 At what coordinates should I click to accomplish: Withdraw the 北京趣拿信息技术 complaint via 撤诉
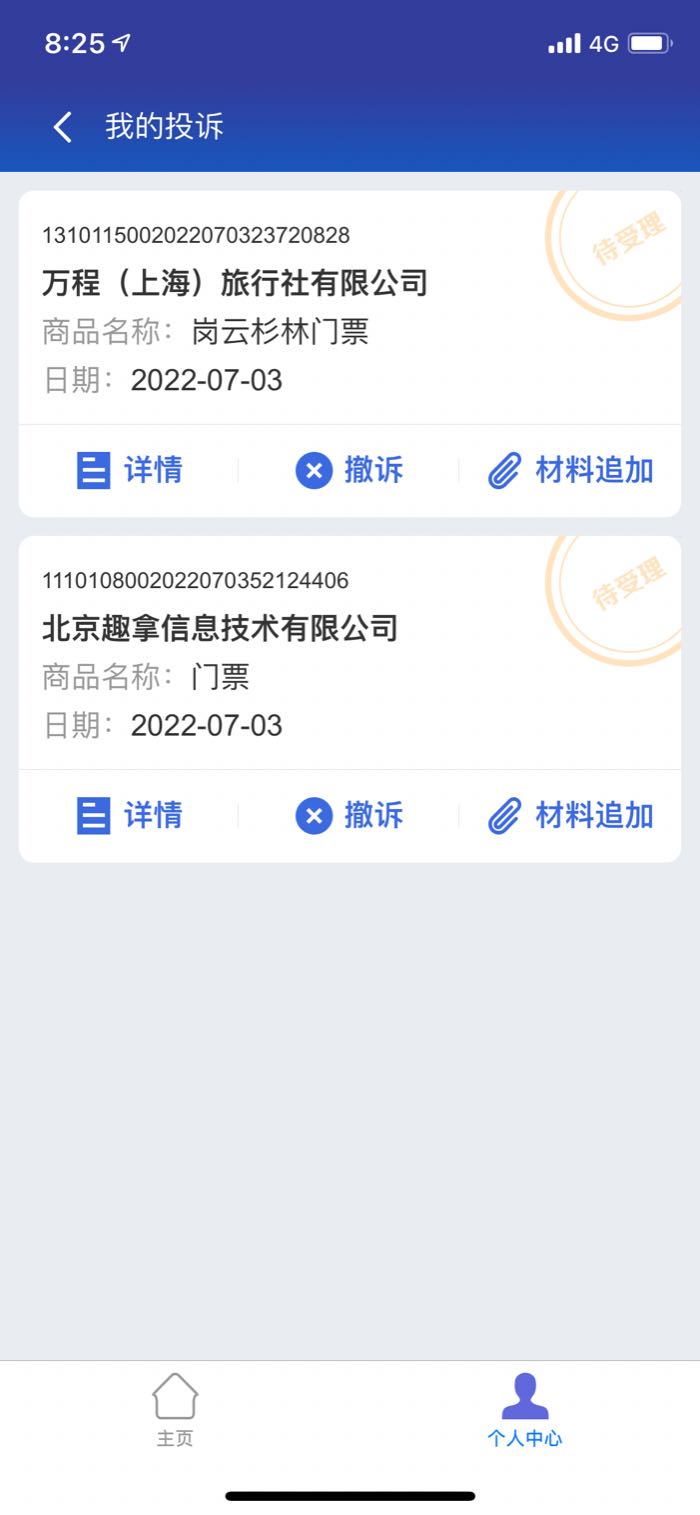(349, 815)
